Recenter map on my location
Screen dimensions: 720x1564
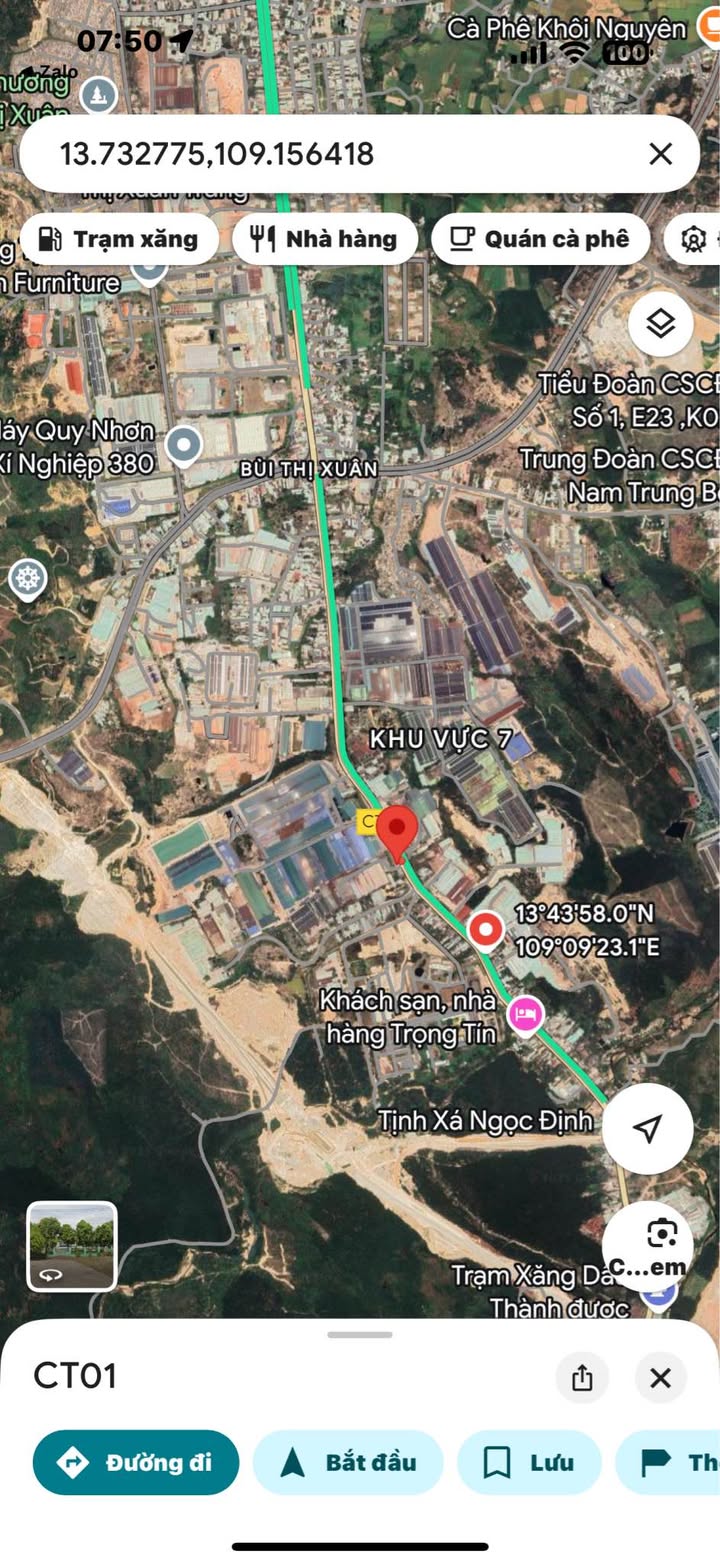[648, 1128]
